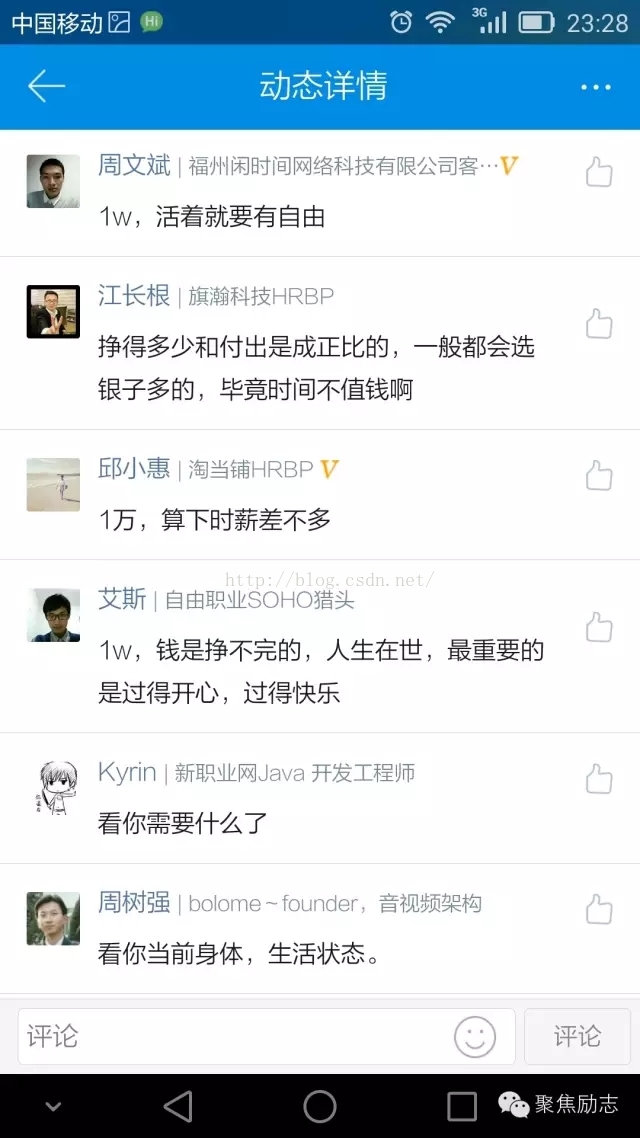The image size is (640, 1138).
Task: Open 周文斌's profile avatar
Action: [53, 181]
